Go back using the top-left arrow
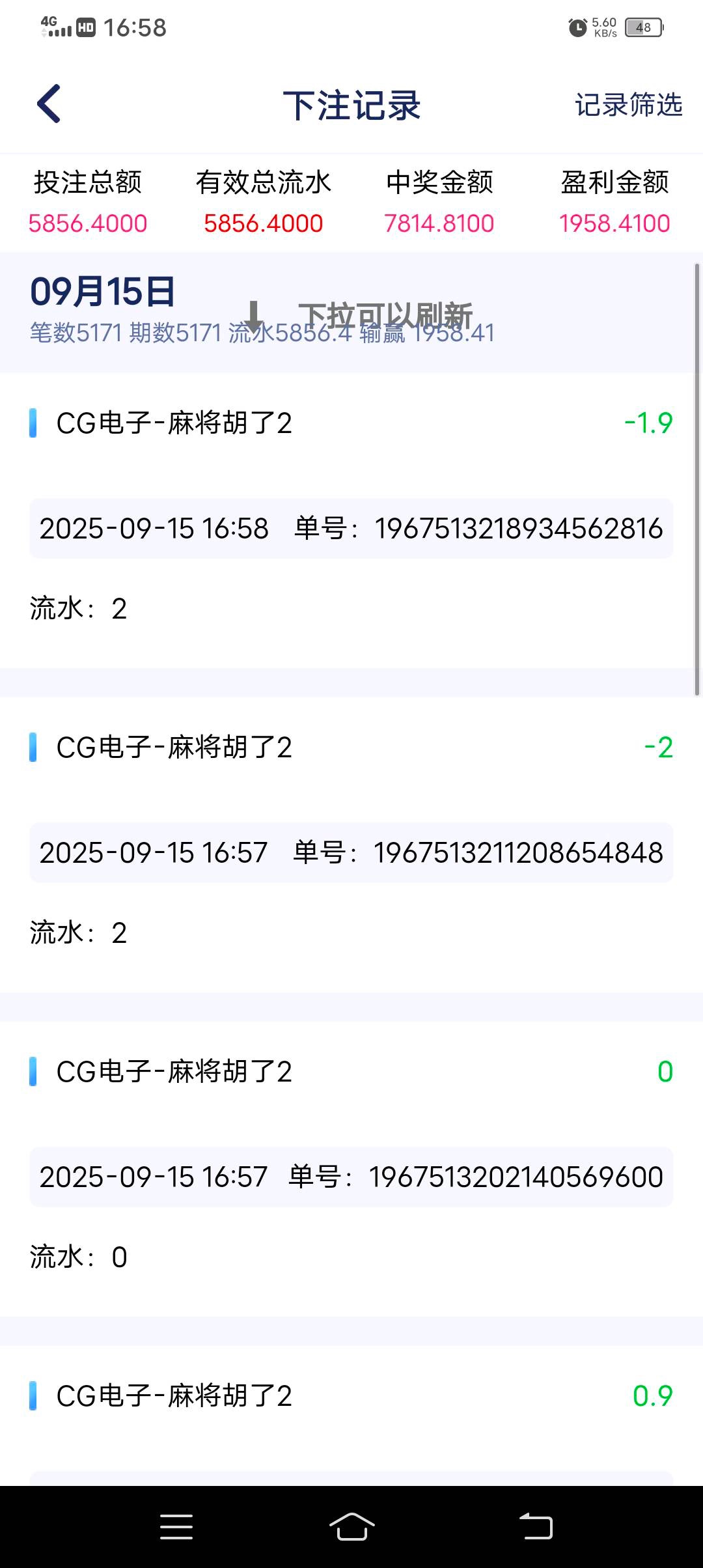The image size is (703, 1568). pyautogui.click(x=49, y=104)
